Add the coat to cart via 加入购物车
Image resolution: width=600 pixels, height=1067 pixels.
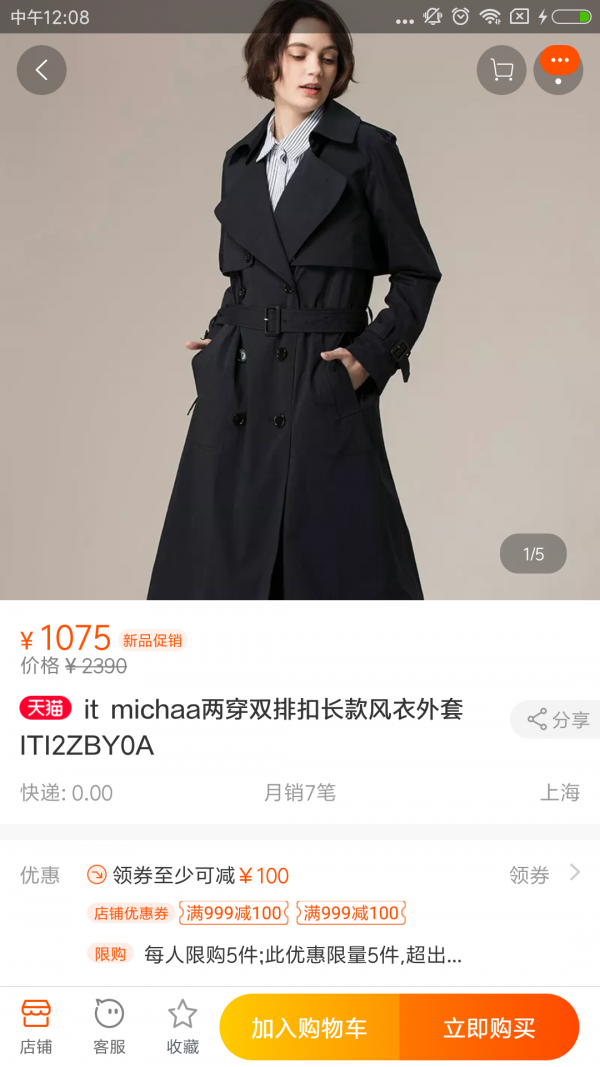309,1027
